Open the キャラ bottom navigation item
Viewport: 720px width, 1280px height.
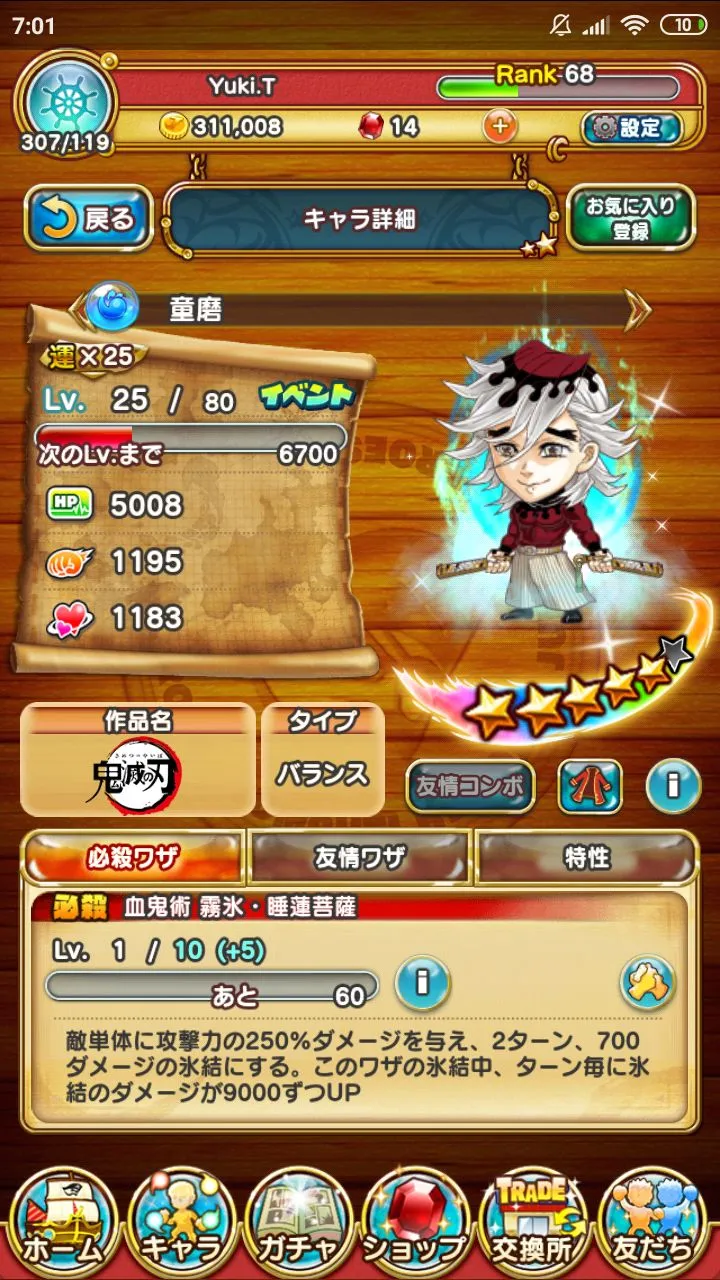pos(180,1222)
